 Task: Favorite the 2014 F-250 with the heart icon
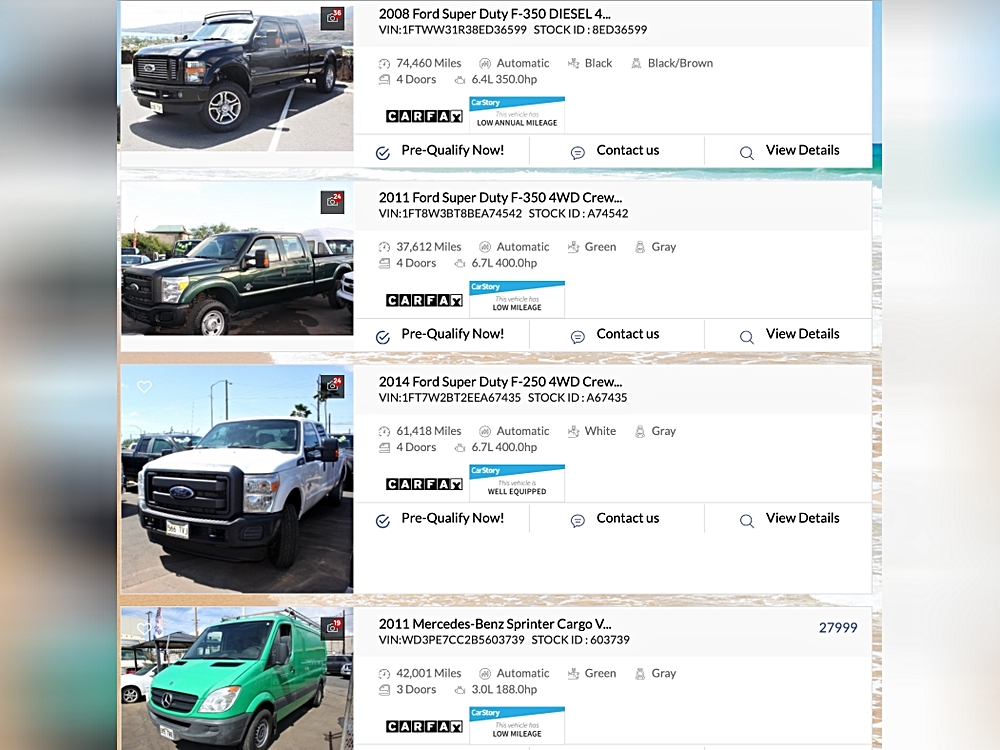click(144, 387)
